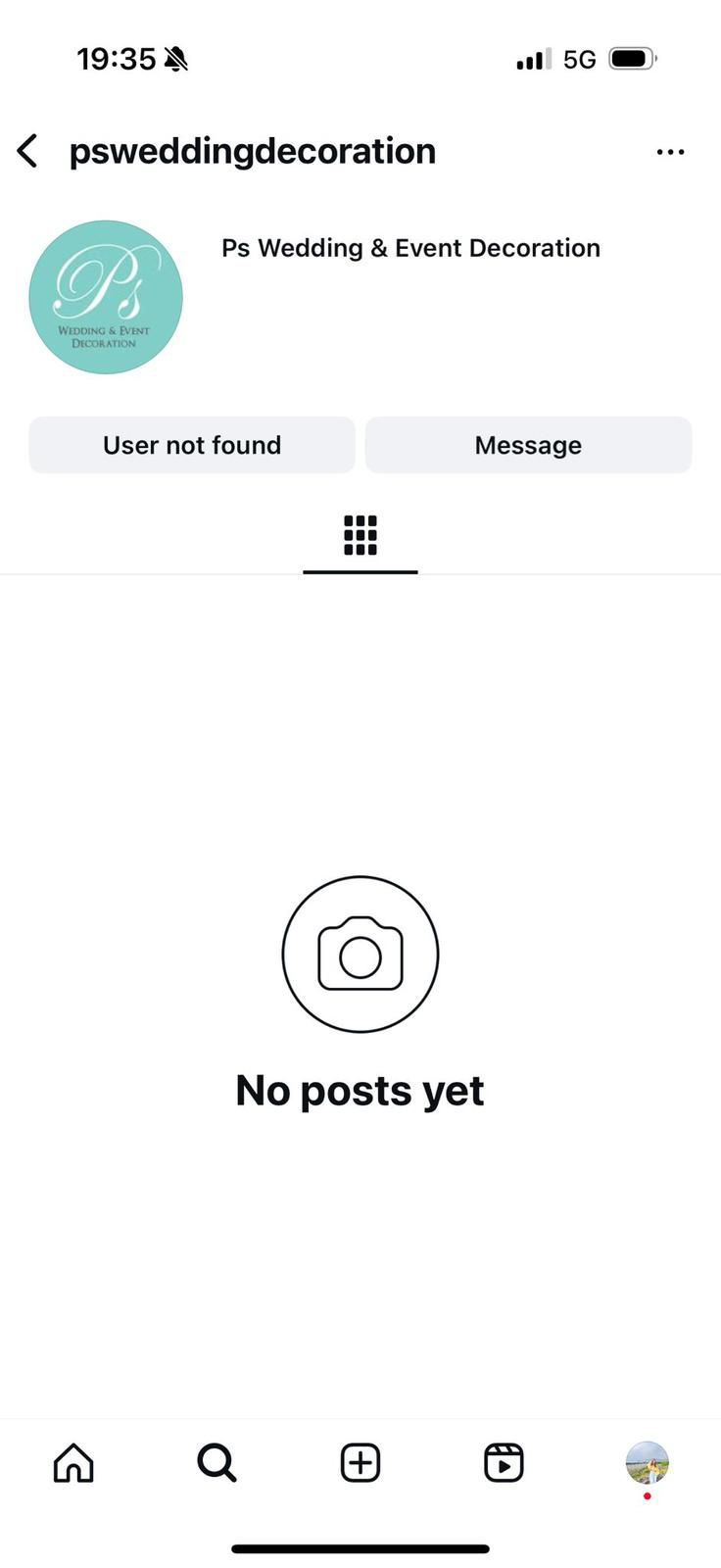Open the Search tab in bottom bar
The height and width of the screenshot is (1568, 721).
(216, 1463)
